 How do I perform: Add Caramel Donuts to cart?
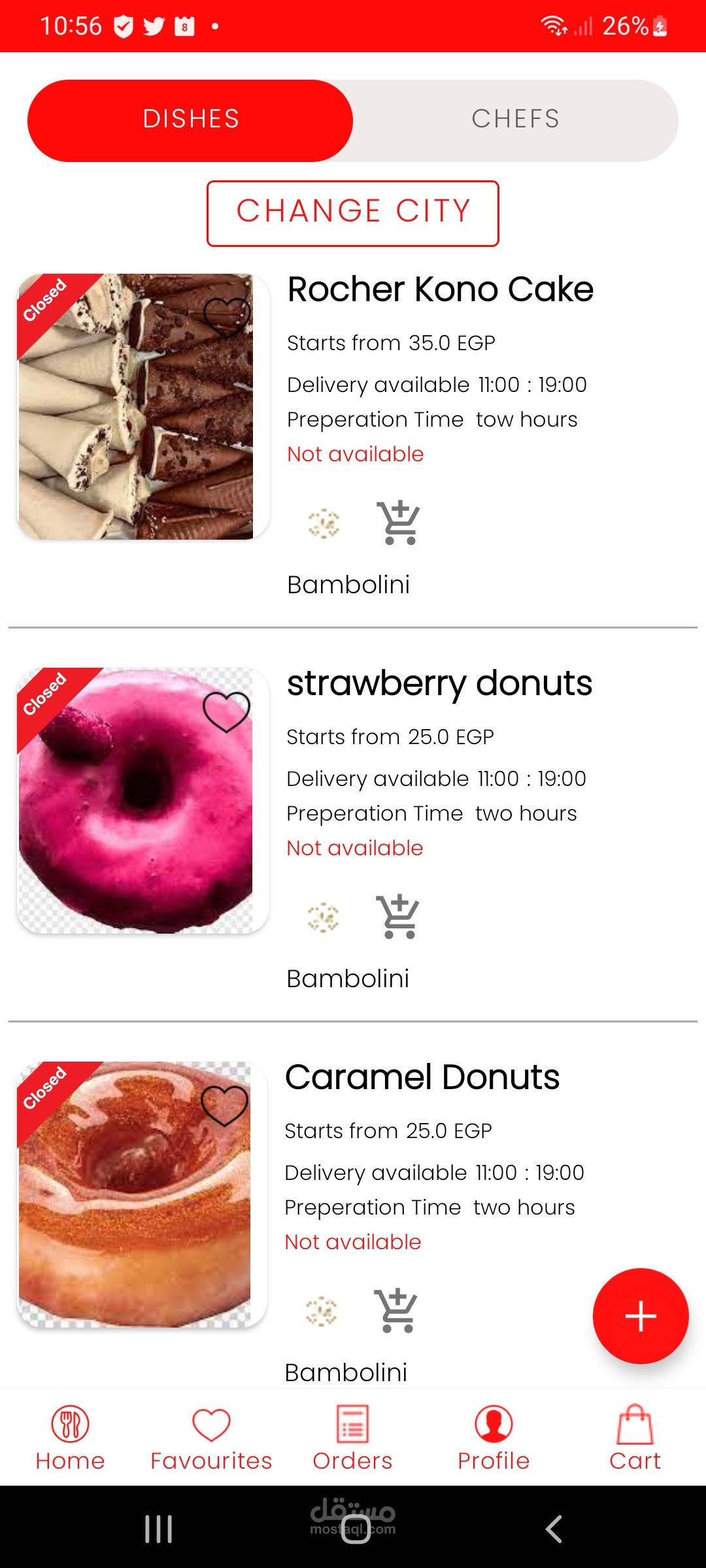[x=395, y=1311]
